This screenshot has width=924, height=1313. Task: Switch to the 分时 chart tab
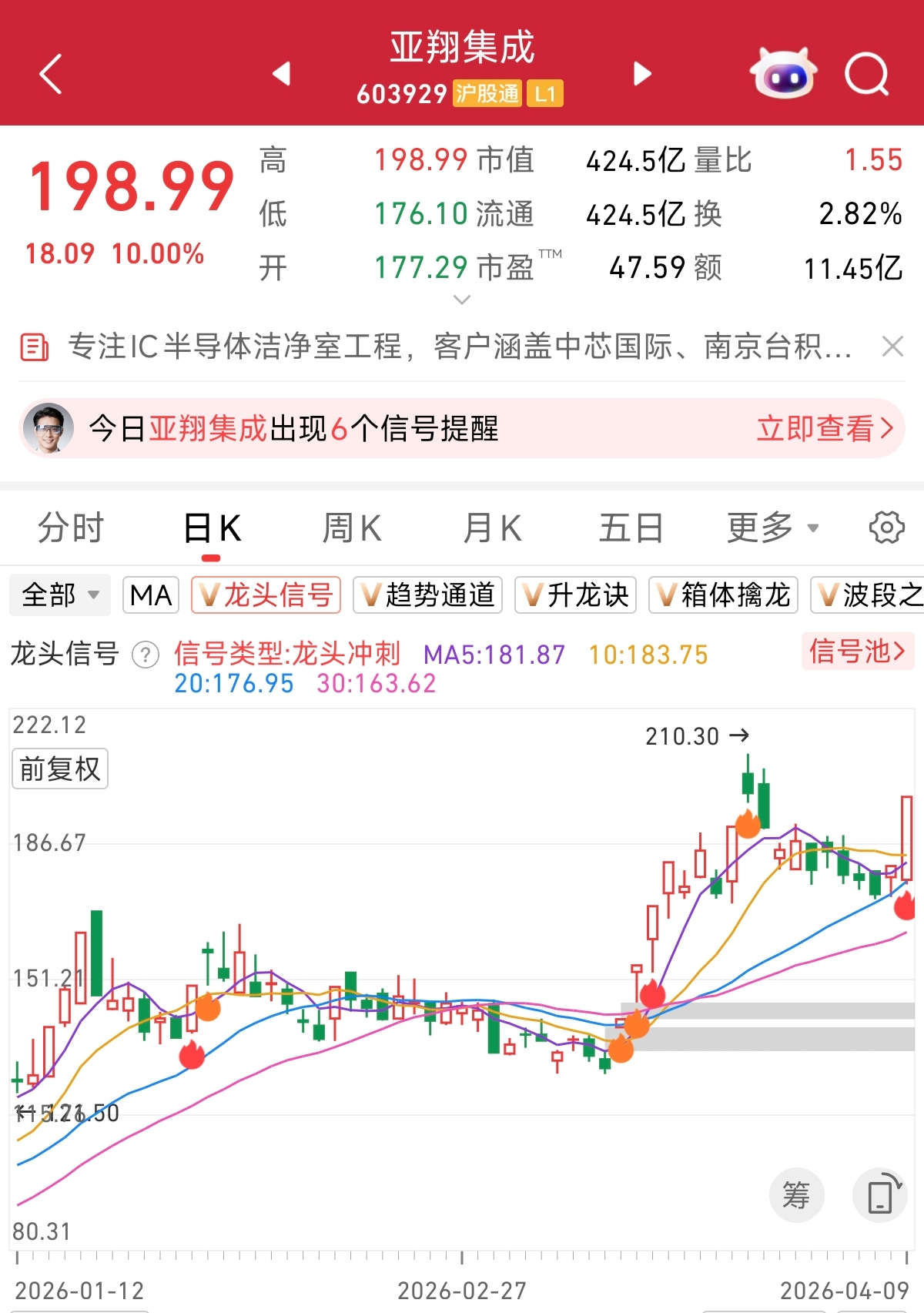[x=71, y=528]
